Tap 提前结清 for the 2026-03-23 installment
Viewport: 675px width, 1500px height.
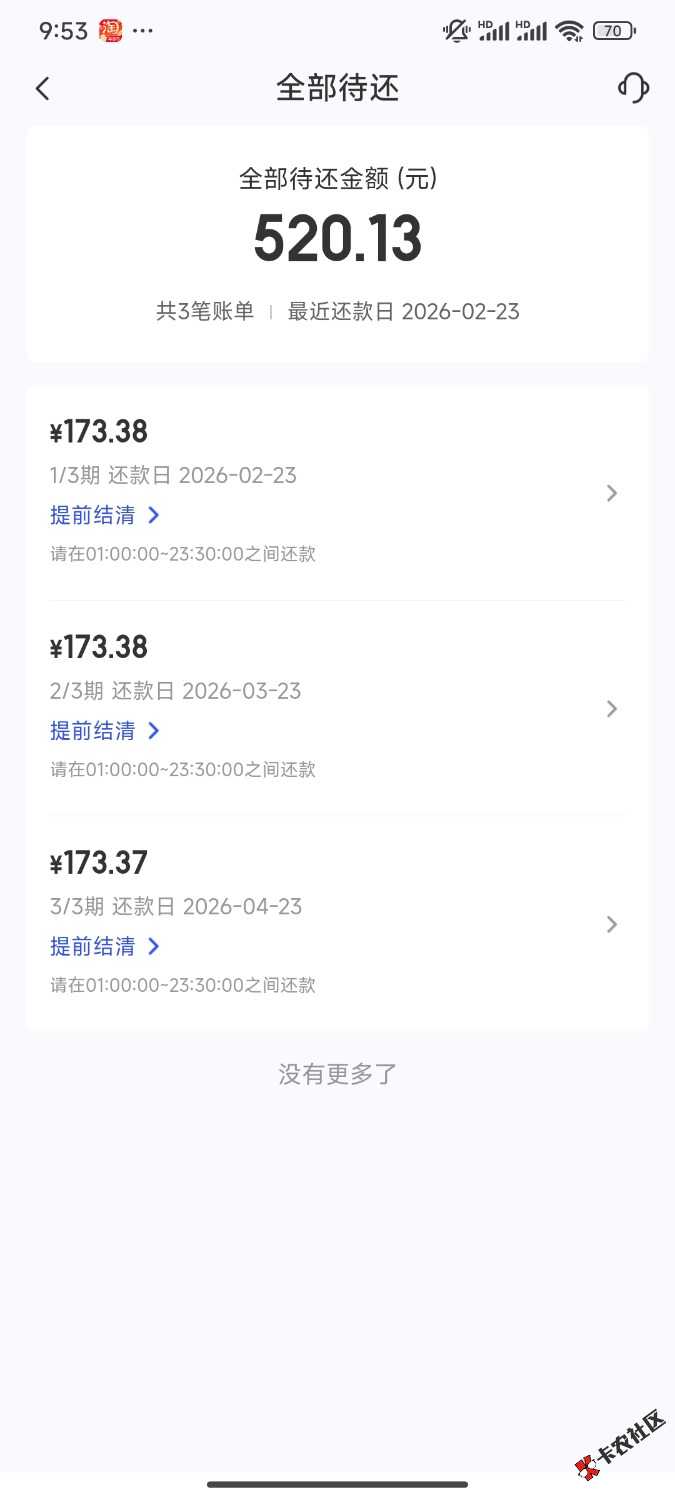point(105,731)
